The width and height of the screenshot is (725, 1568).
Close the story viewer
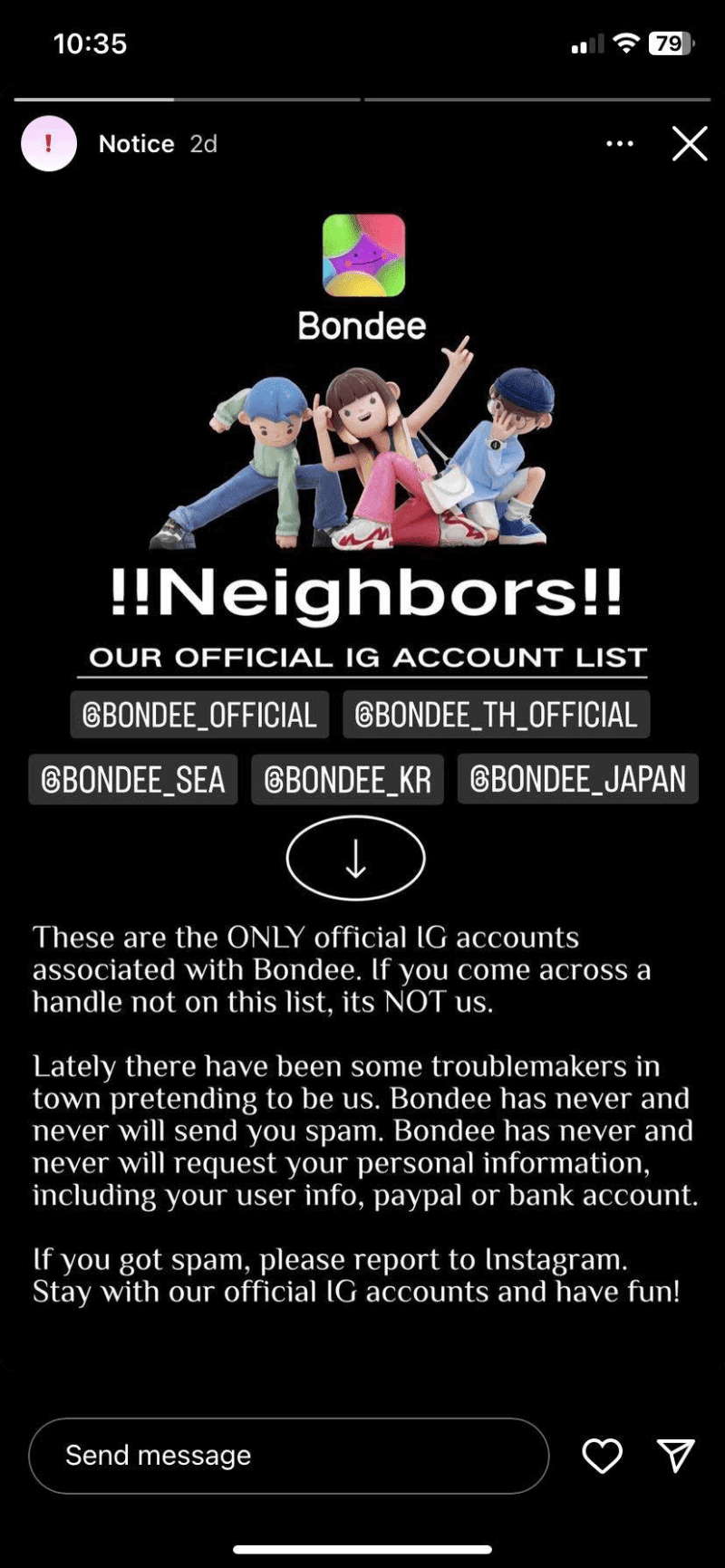(690, 143)
